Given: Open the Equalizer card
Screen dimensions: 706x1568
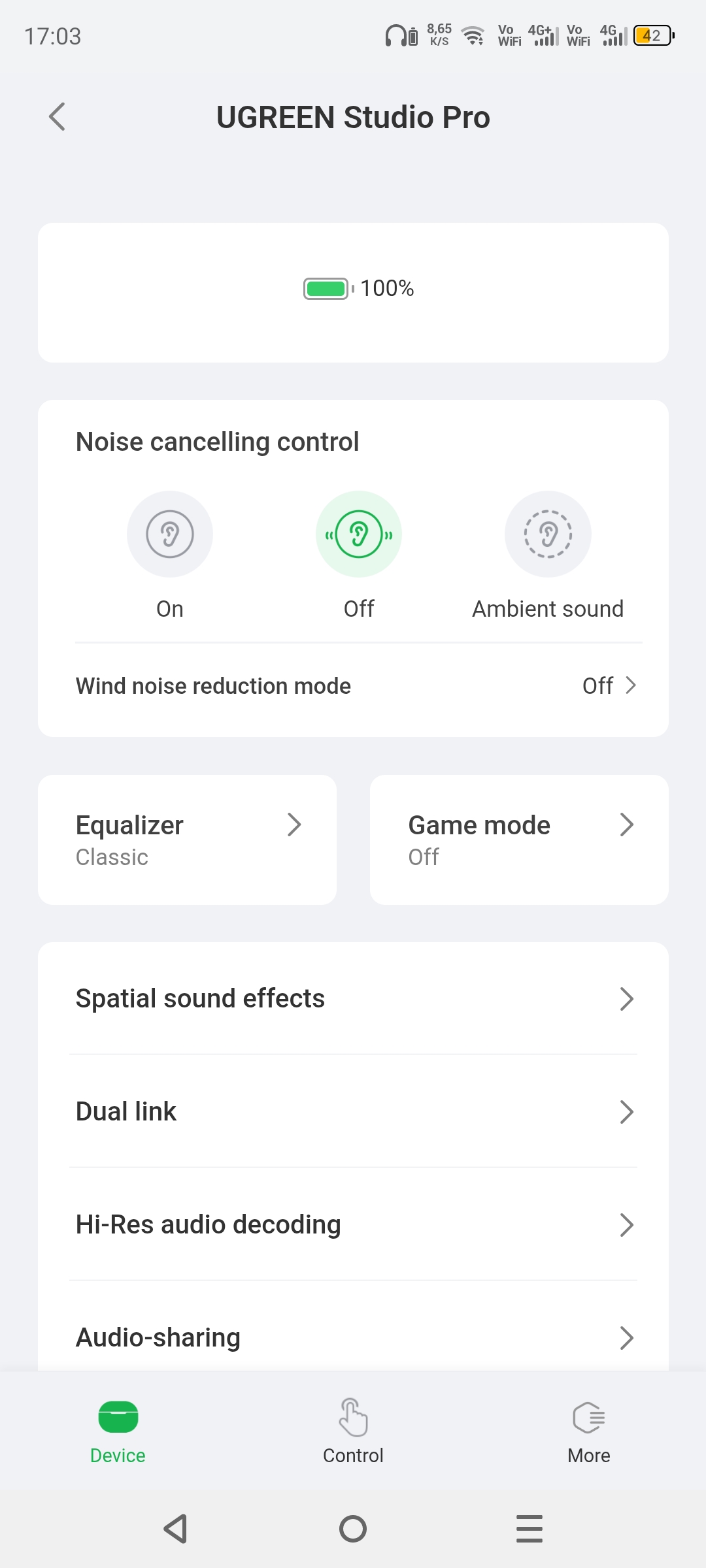Looking at the screenshot, I should click(187, 840).
